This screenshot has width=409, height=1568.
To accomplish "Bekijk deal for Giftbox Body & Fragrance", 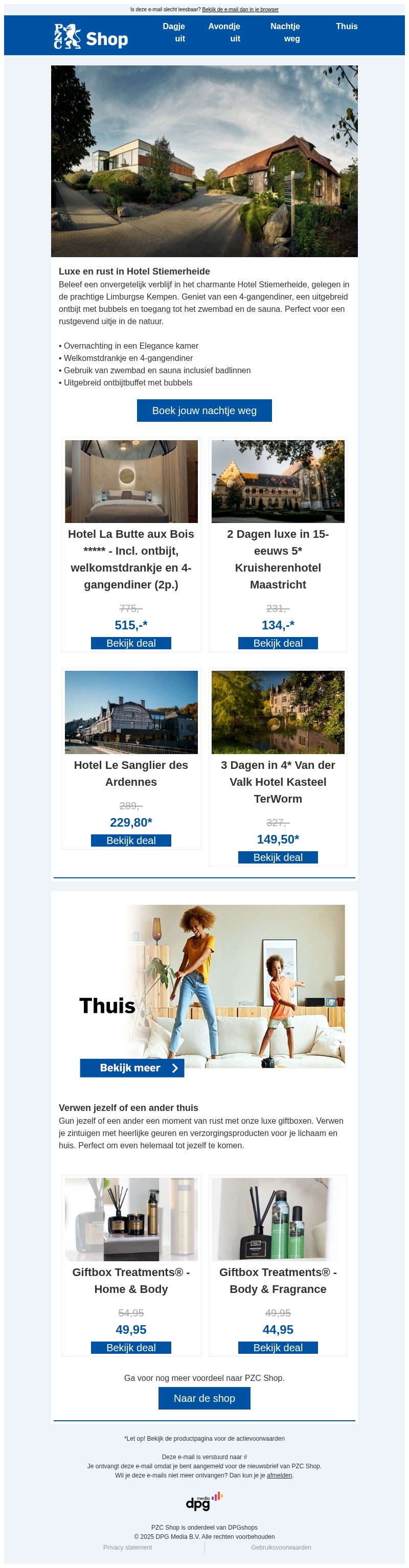I will coord(278,1348).
